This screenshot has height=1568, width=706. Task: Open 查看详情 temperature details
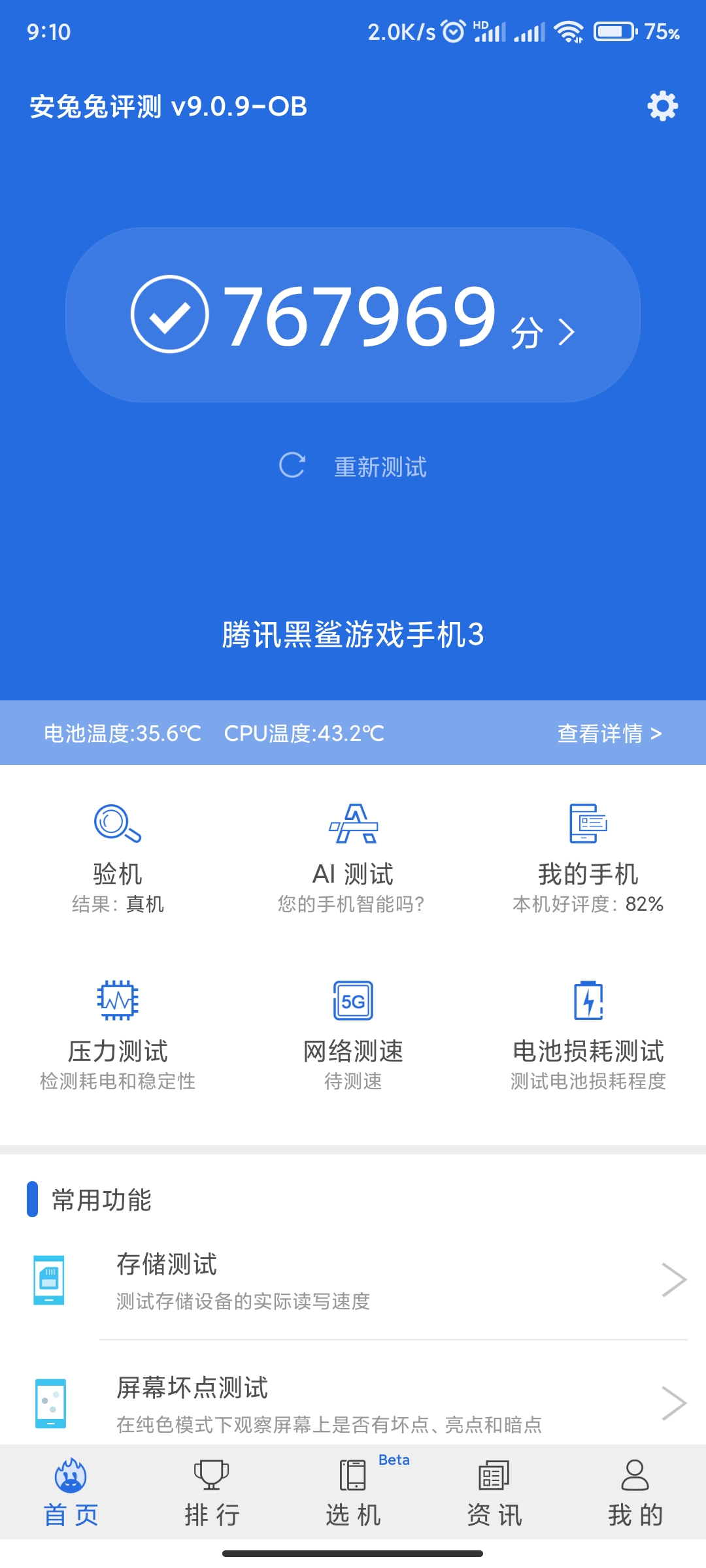coord(609,733)
